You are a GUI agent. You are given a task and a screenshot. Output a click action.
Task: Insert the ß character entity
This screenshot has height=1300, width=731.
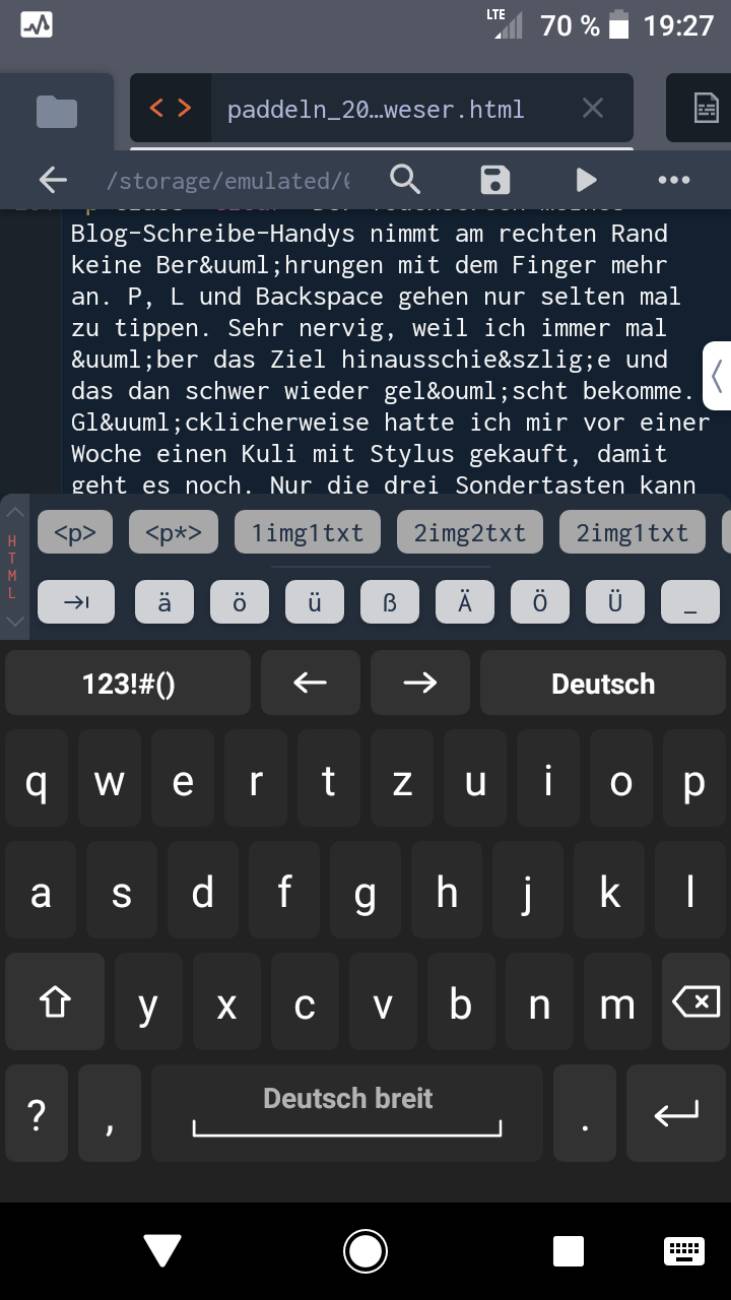point(389,602)
